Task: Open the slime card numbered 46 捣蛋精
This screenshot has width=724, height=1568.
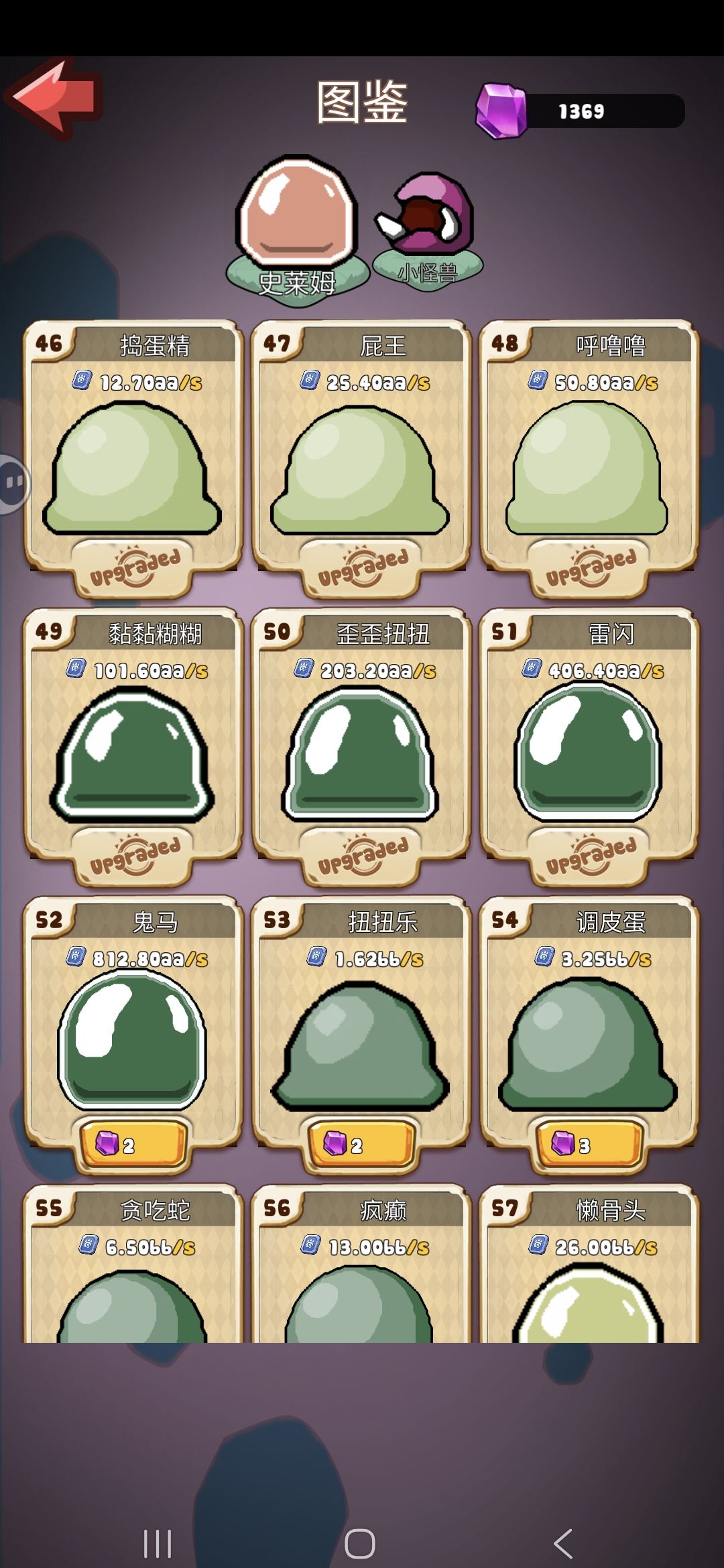Action: [134, 462]
